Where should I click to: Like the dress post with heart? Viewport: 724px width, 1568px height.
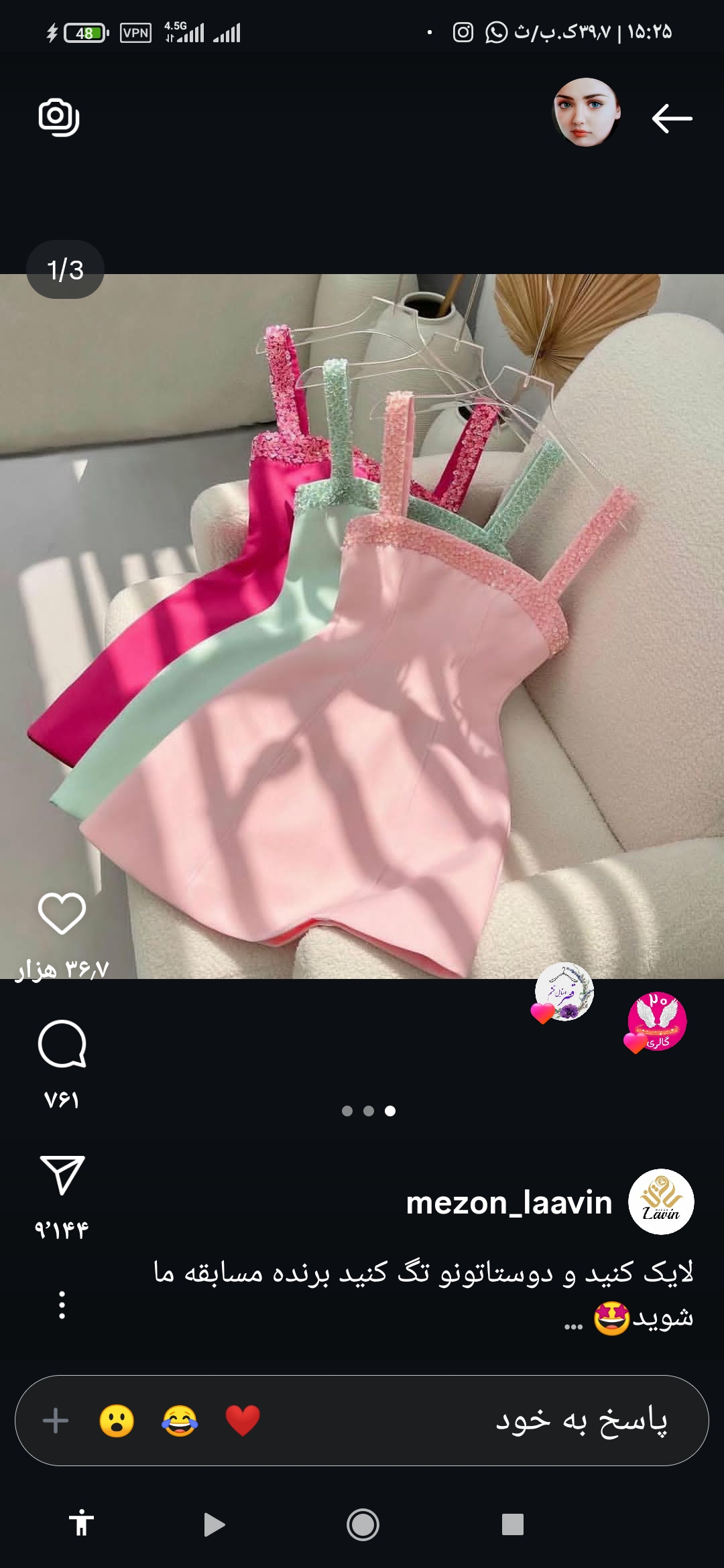[x=62, y=913]
